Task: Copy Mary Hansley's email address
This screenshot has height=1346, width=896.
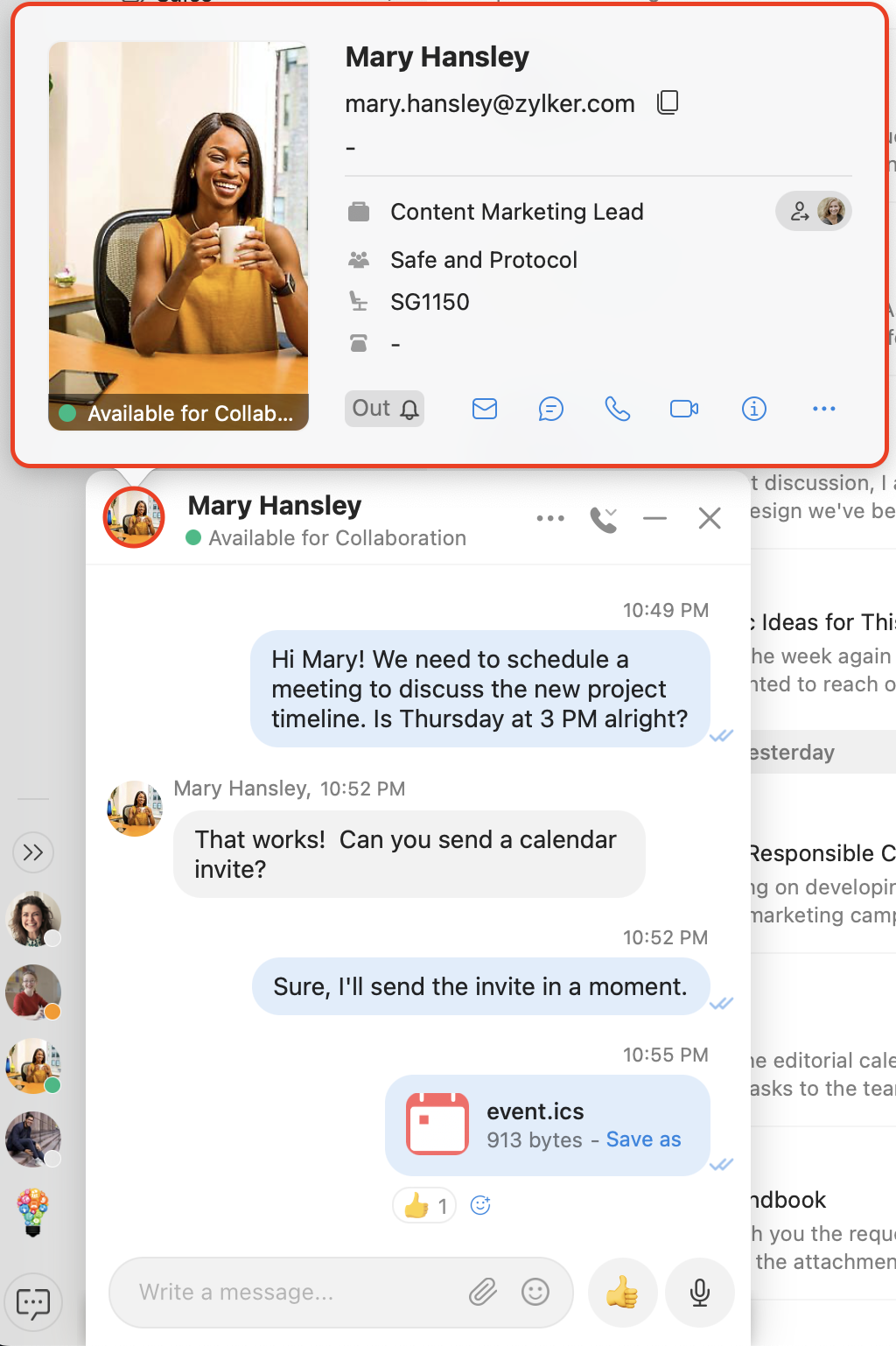Action: (668, 102)
